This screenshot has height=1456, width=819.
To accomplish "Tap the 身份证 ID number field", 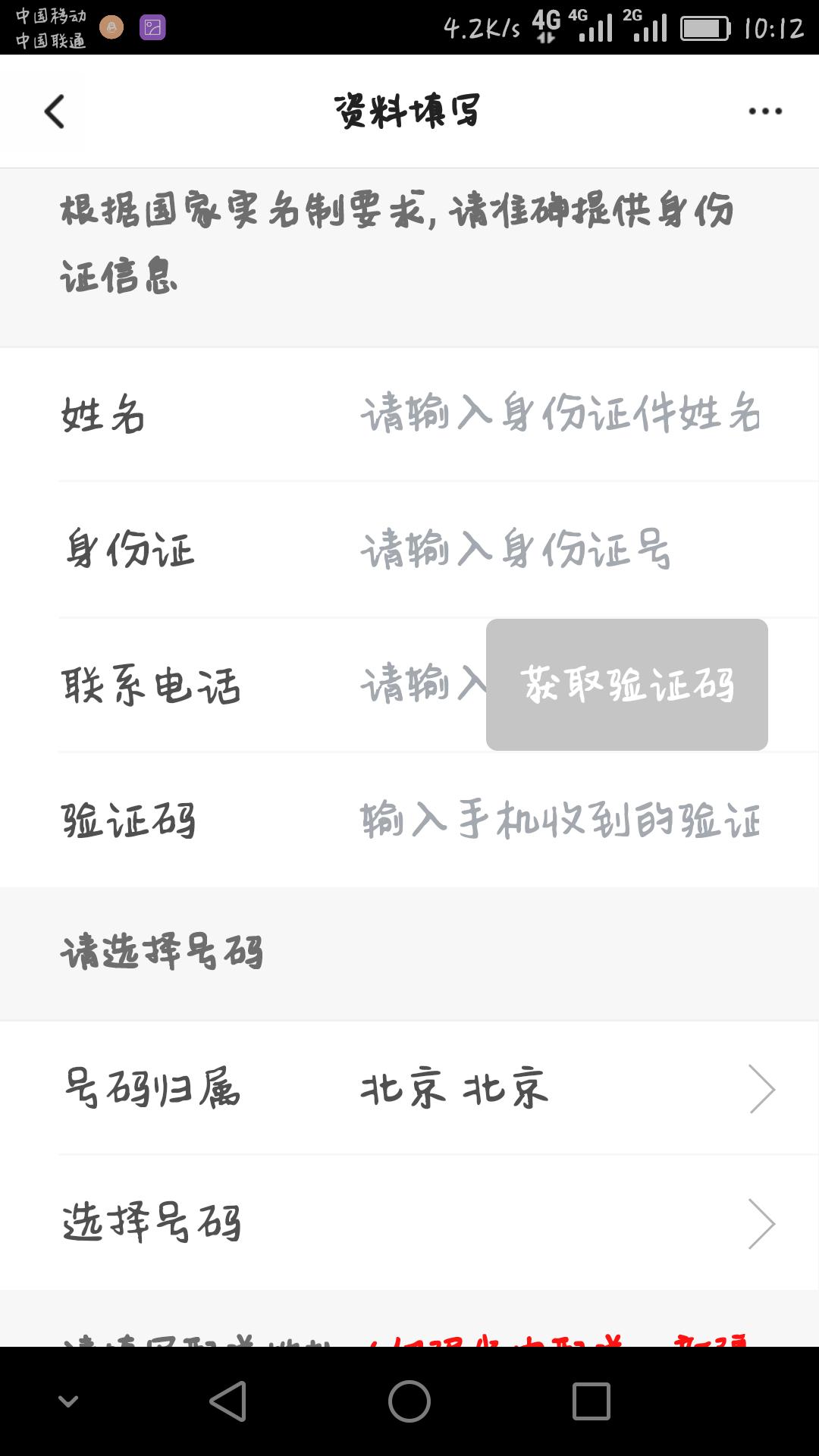I will [x=516, y=550].
